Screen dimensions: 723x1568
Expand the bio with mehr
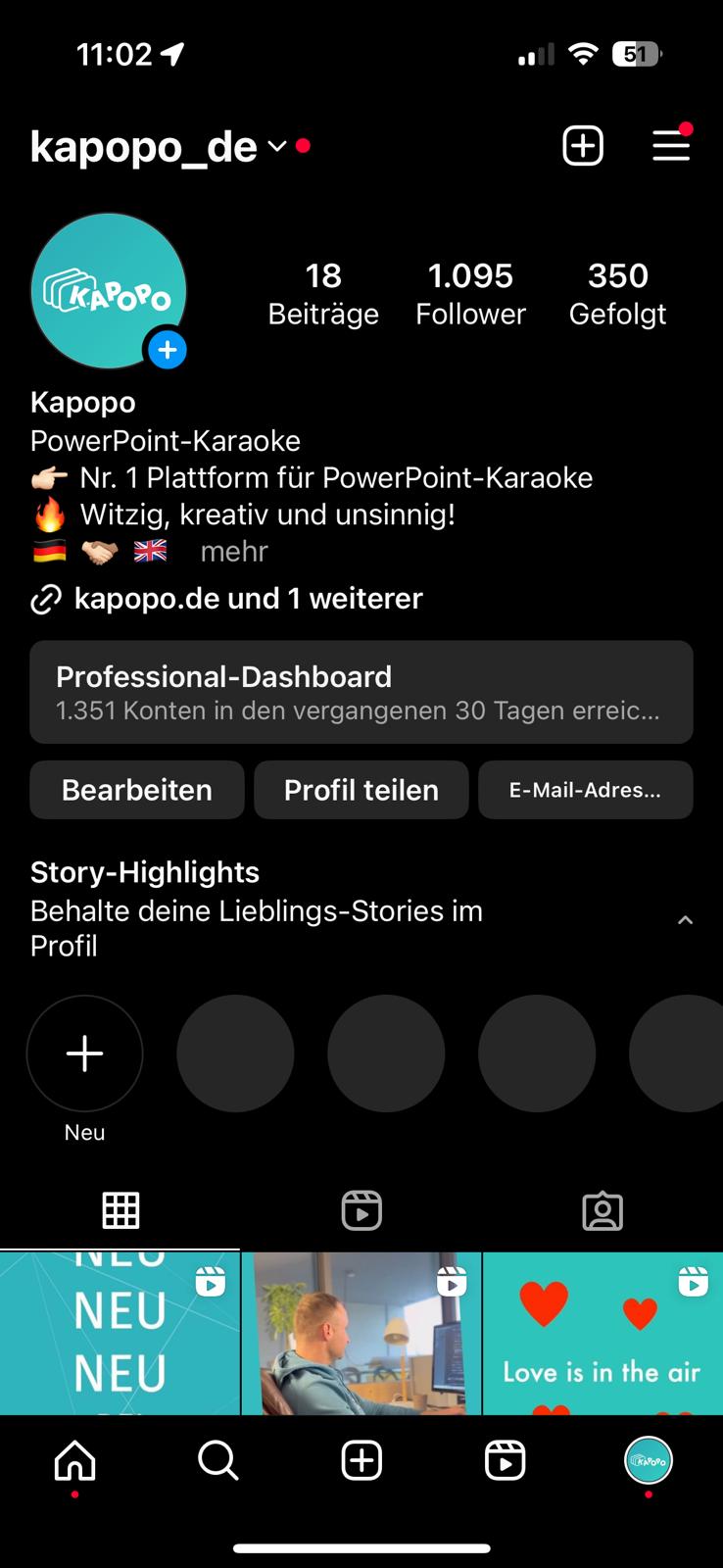coord(233,551)
